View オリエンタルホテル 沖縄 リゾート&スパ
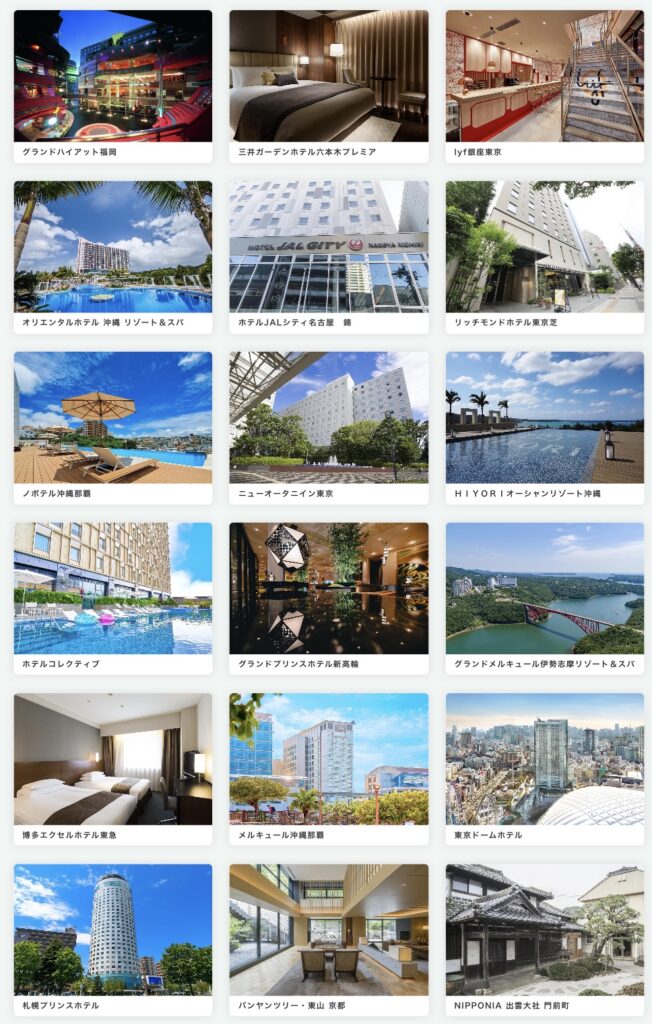This screenshot has height=1024, width=652. pyautogui.click(x=113, y=257)
